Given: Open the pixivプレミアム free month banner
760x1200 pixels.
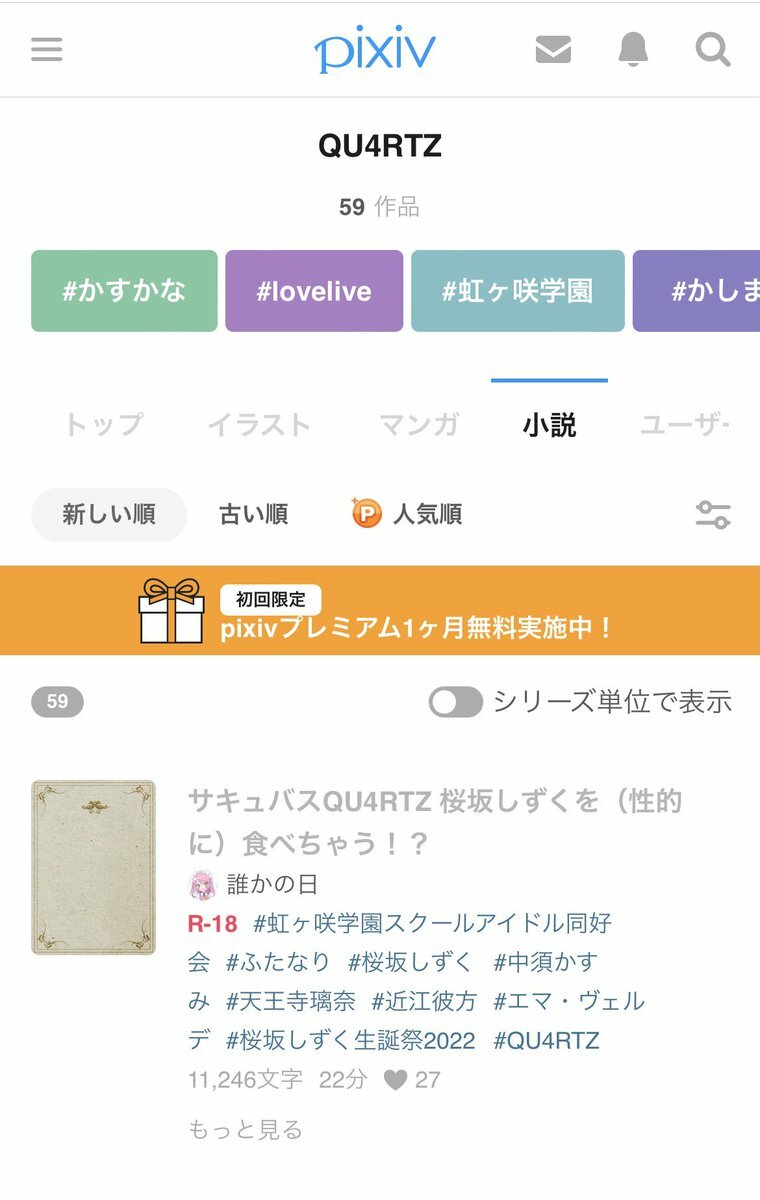Looking at the screenshot, I should pyautogui.click(x=380, y=611).
